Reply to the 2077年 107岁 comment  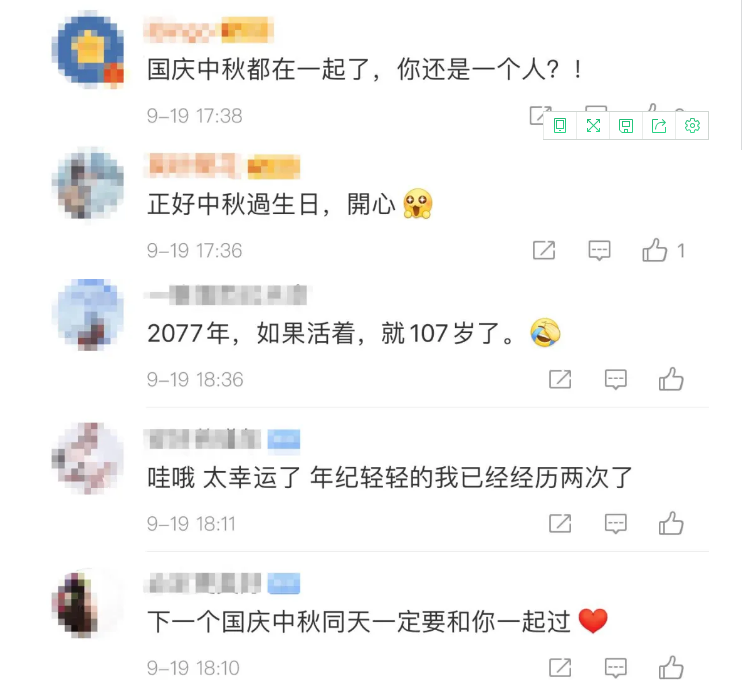(616, 379)
